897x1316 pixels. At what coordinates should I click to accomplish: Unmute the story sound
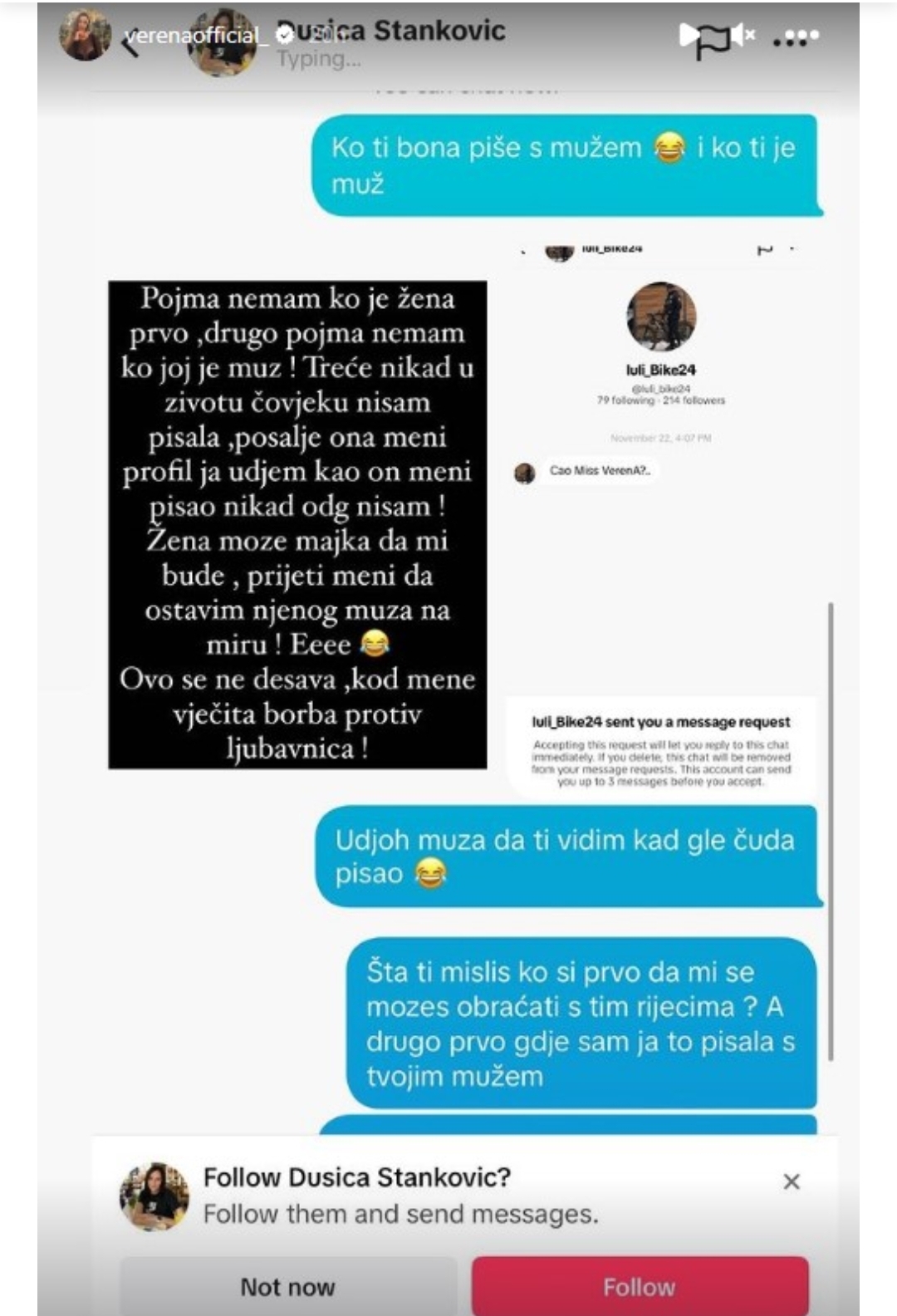coord(742,35)
